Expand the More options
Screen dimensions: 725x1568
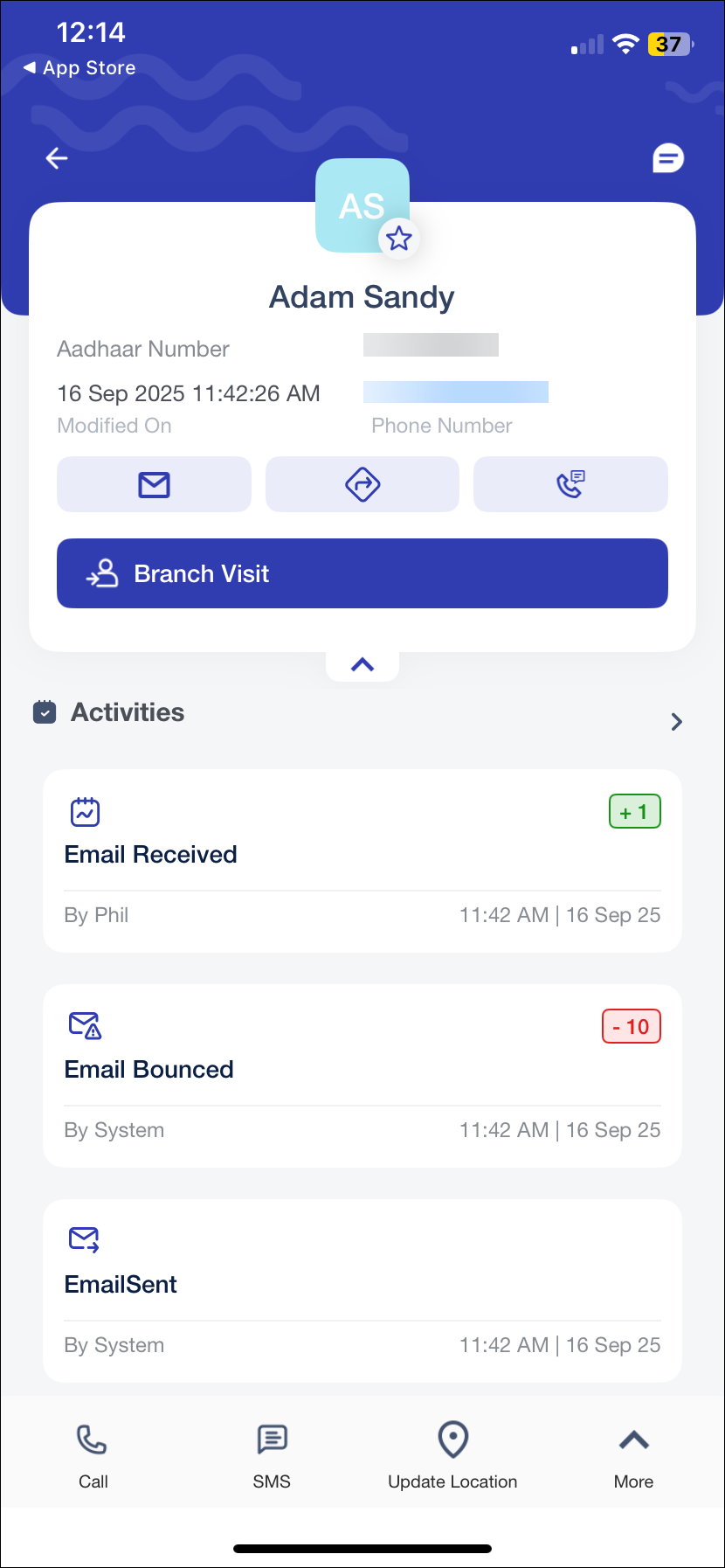click(633, 1455)
